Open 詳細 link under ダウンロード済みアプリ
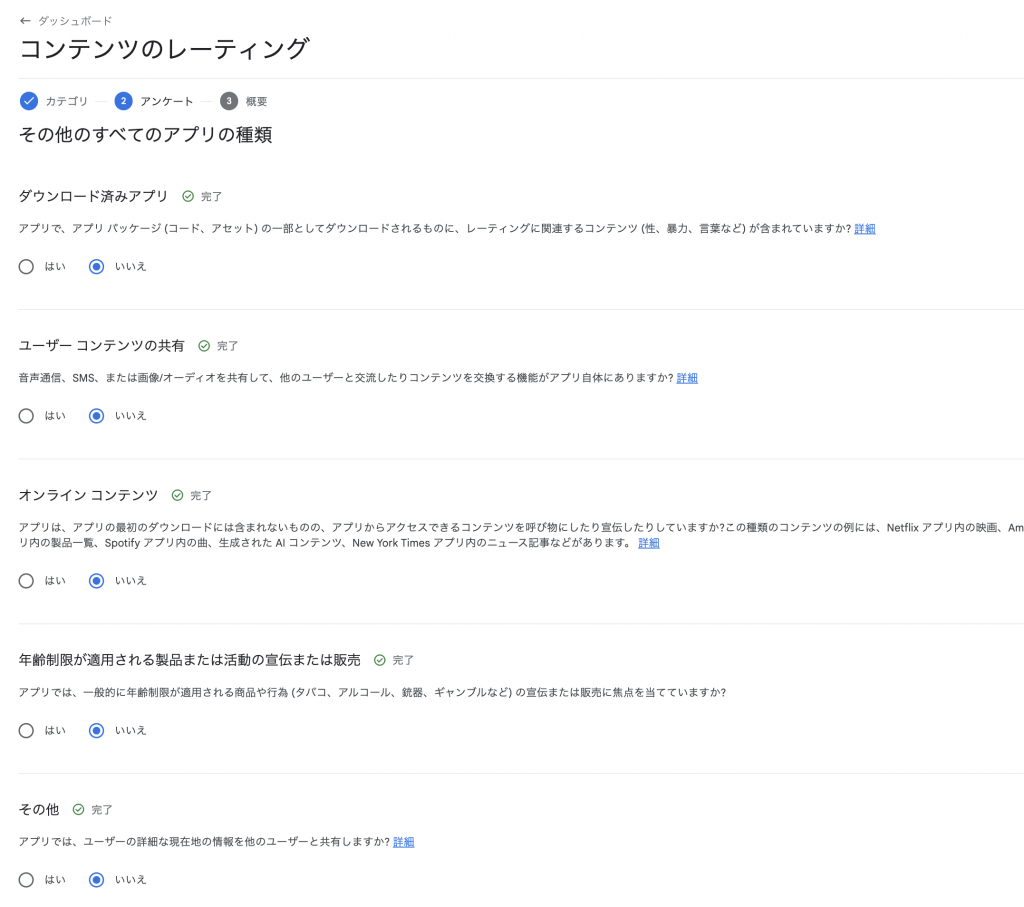Screen dimensions: 1024x907 coord(864,229)
